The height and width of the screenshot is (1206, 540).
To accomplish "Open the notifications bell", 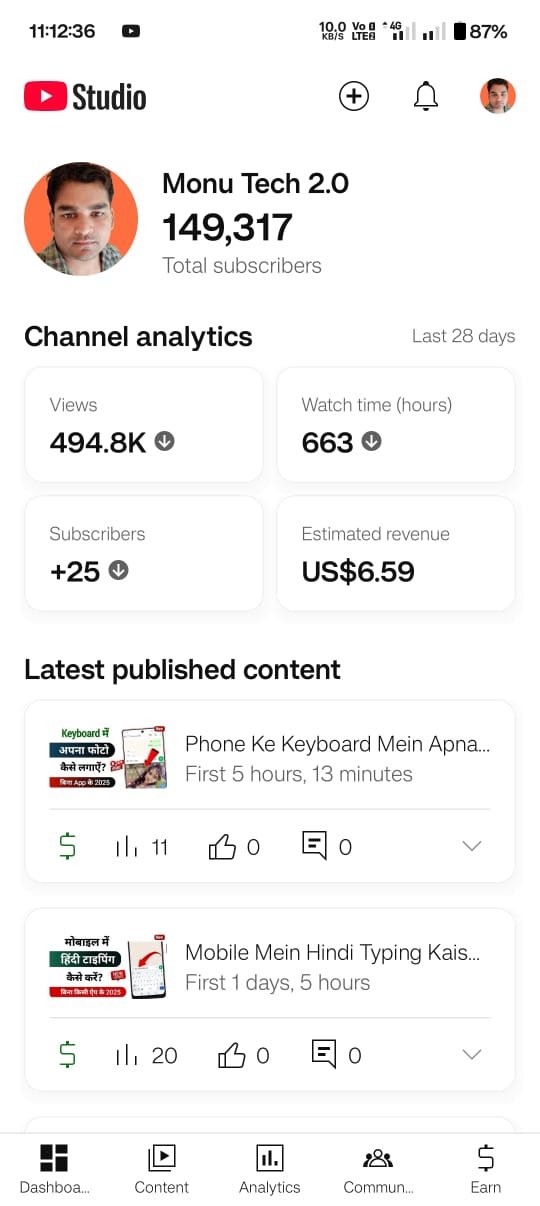I will tap(426, 96).
